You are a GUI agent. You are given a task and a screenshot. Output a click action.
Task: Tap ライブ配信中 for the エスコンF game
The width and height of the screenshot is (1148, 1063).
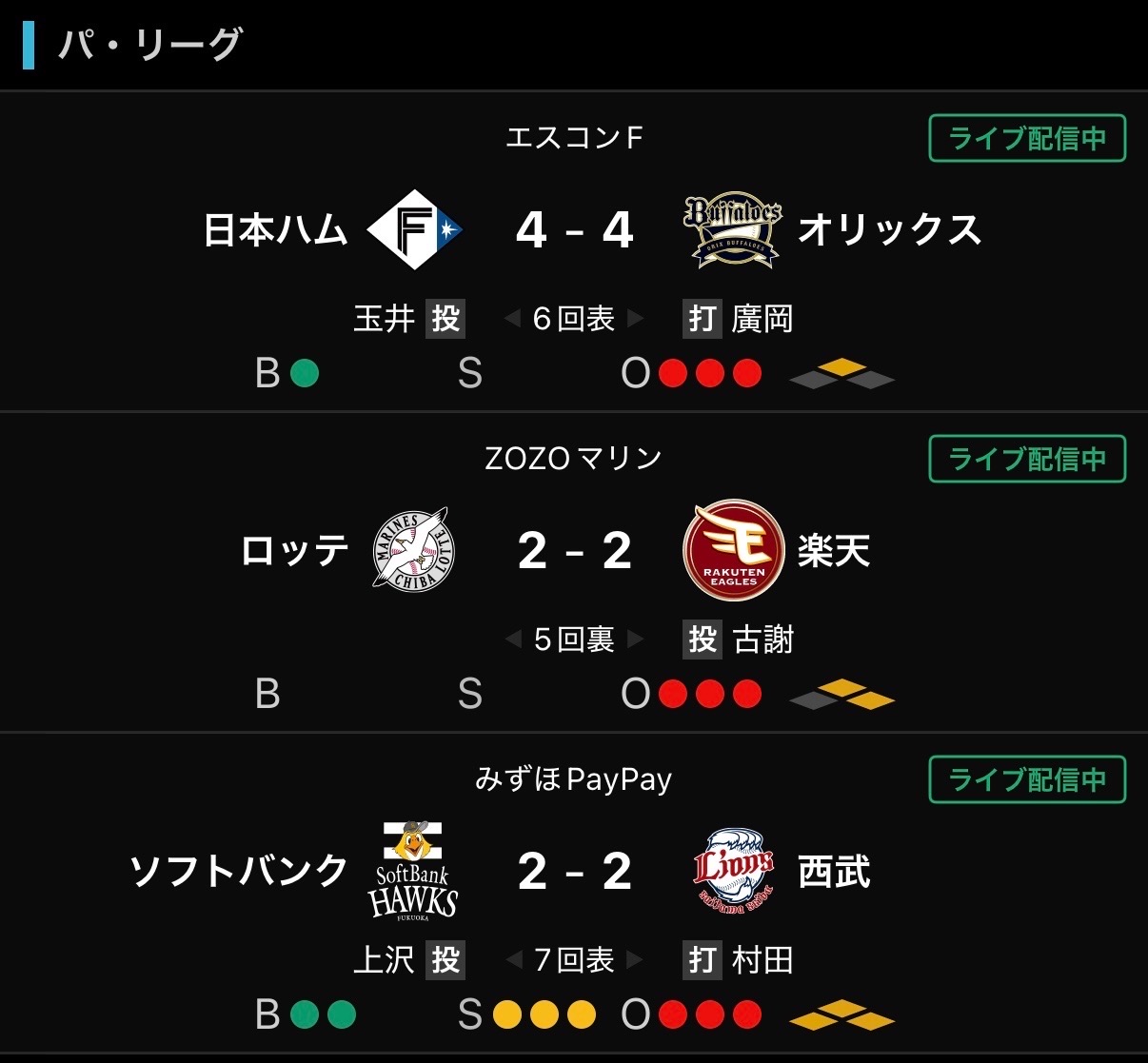1026,139
